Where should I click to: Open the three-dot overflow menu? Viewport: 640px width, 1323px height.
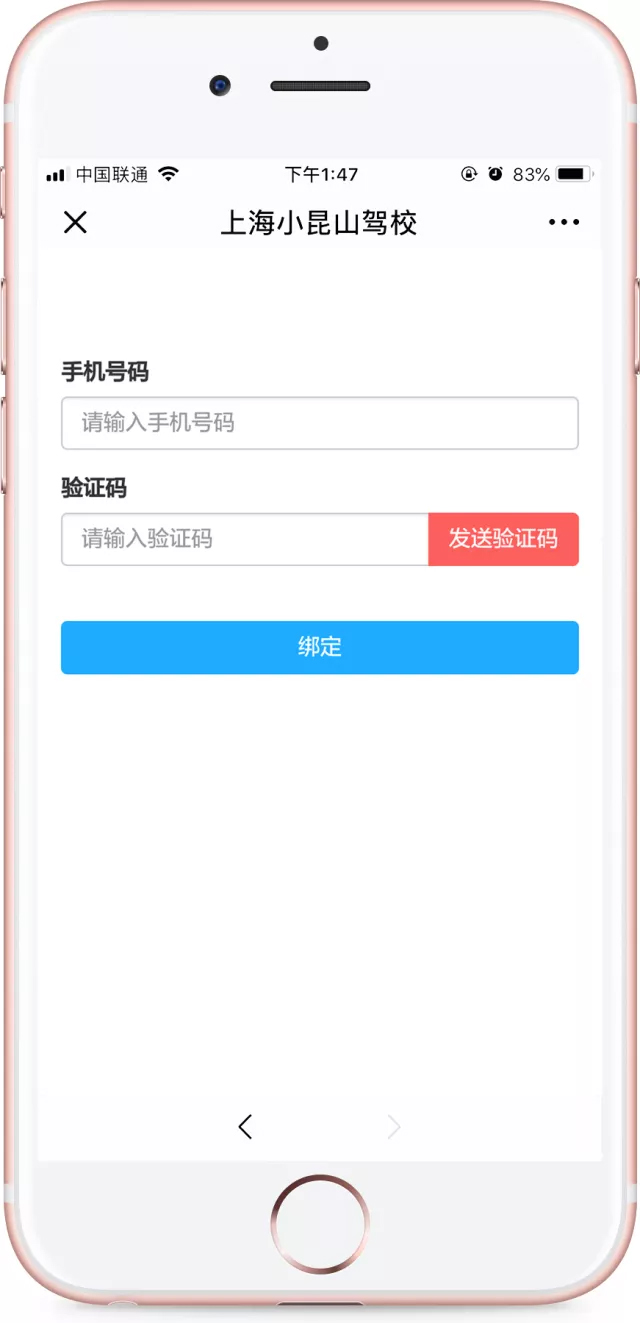[564, 222]
